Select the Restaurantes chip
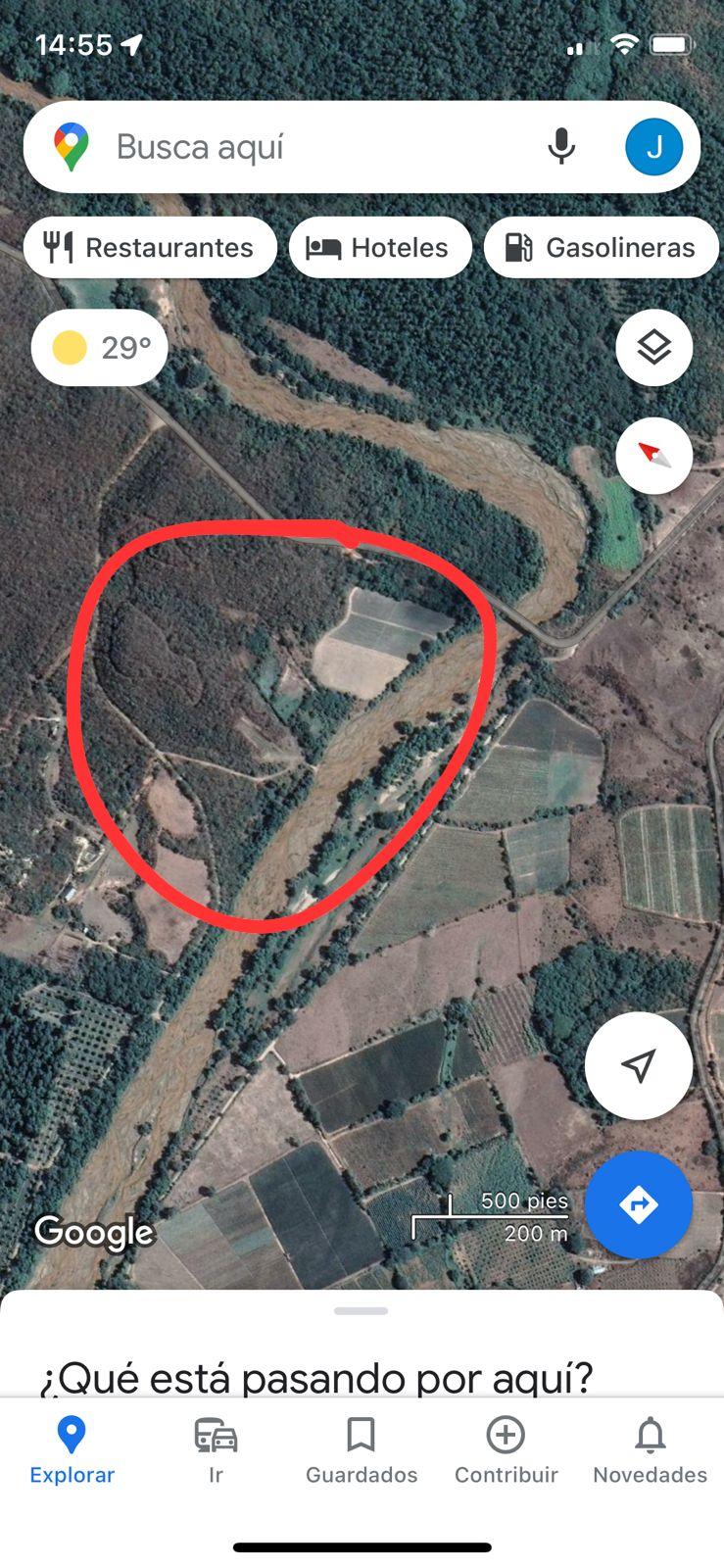Screen dimensions: 724x1568 tap(150, 248)
